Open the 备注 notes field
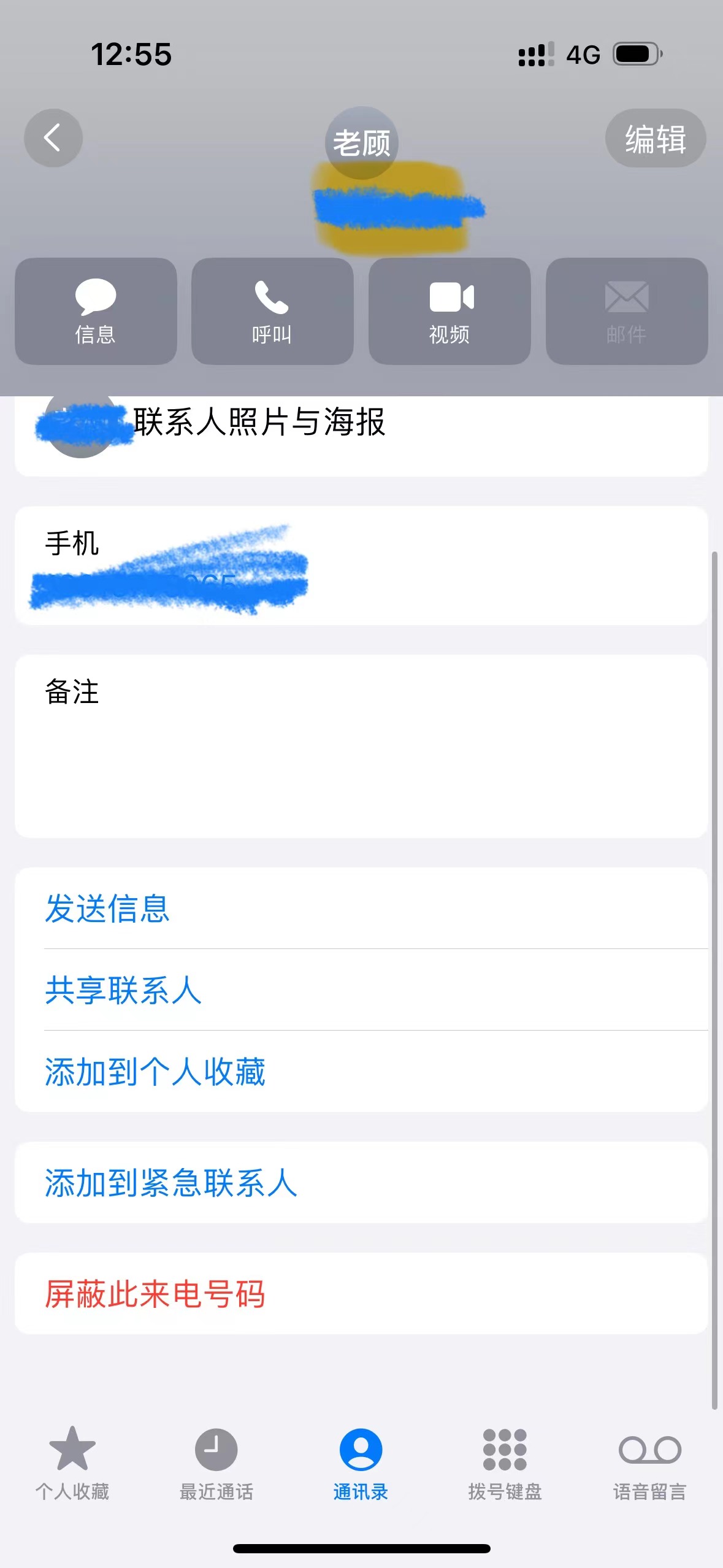 [361, 745]
